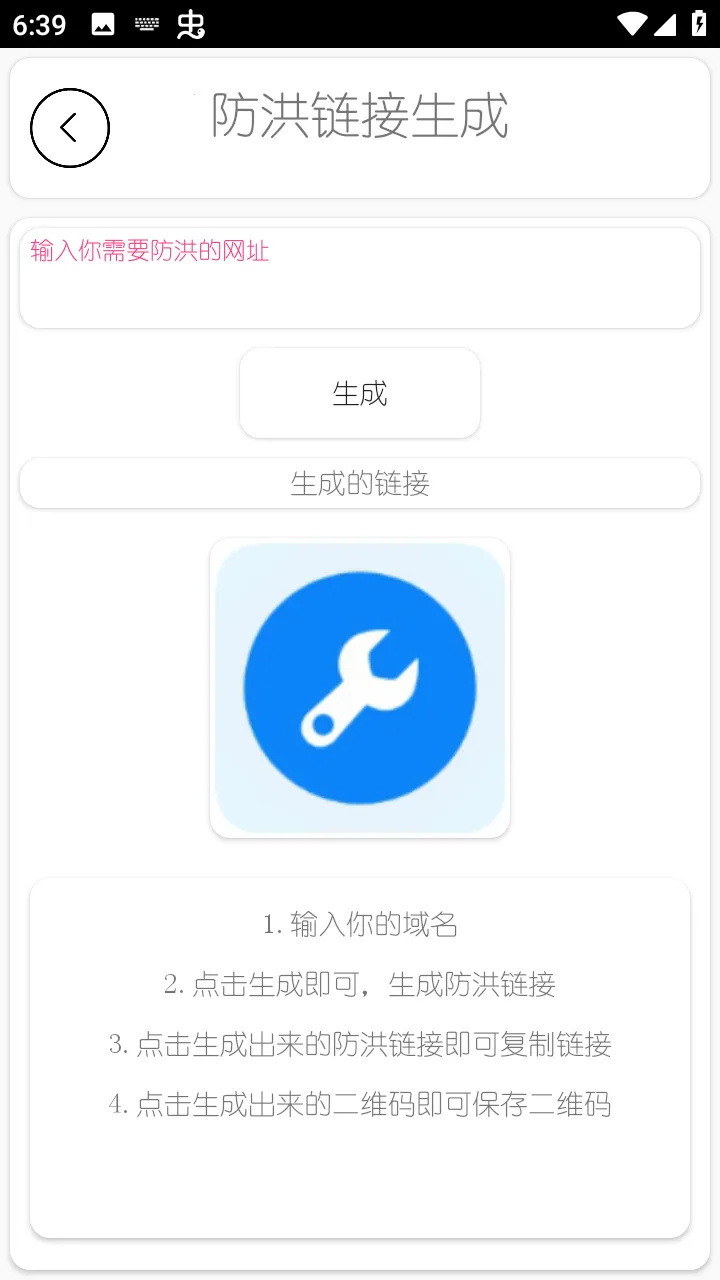Click the 输入你需要防洪的网址 input box

(360, 277)
